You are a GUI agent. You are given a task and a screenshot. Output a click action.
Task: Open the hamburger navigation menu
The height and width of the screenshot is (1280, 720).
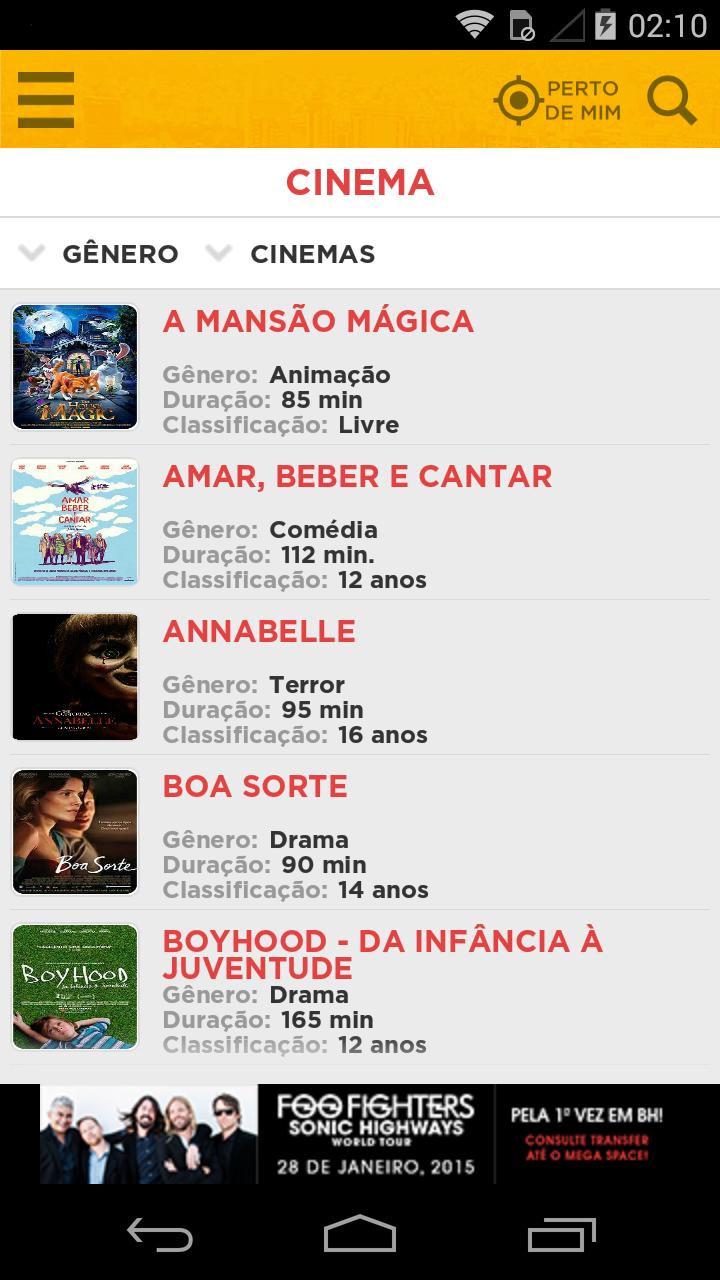[45, 100]
